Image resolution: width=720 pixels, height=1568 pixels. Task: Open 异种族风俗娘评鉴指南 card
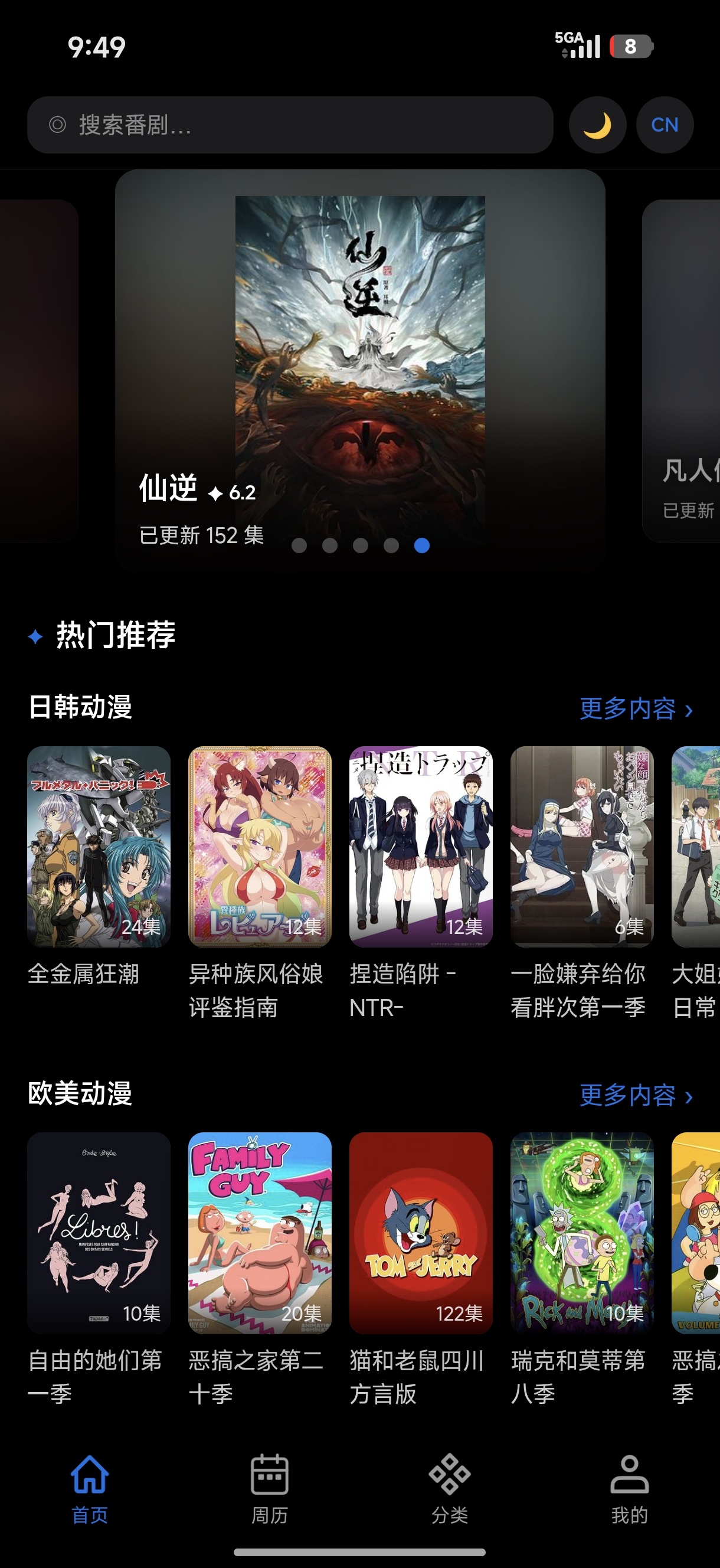click(x=260, y=882)
